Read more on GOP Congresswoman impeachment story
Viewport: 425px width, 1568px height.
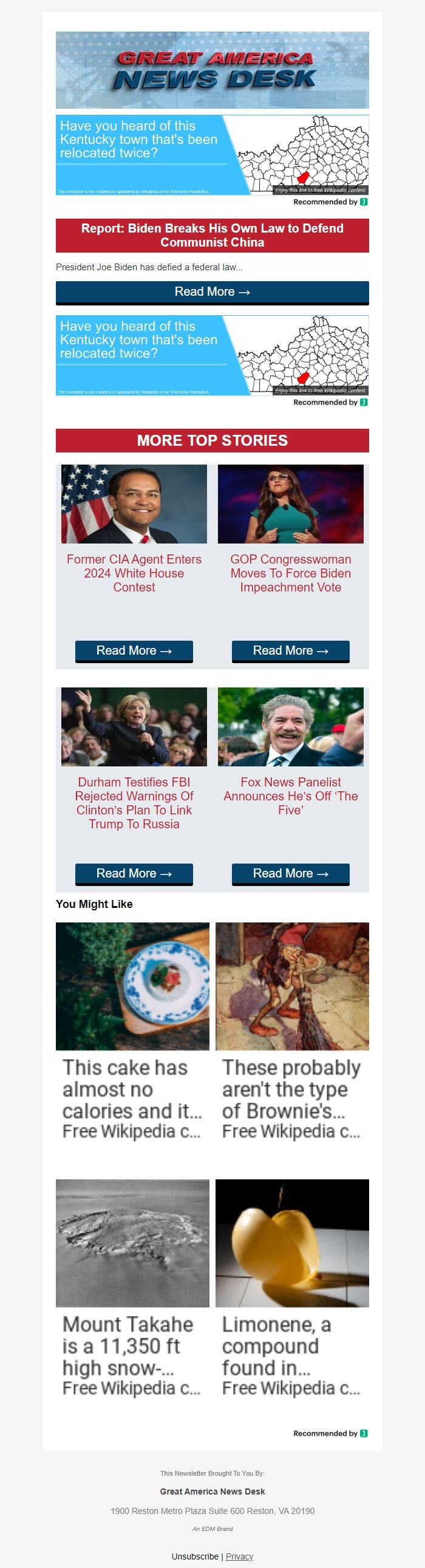point(290,650)
